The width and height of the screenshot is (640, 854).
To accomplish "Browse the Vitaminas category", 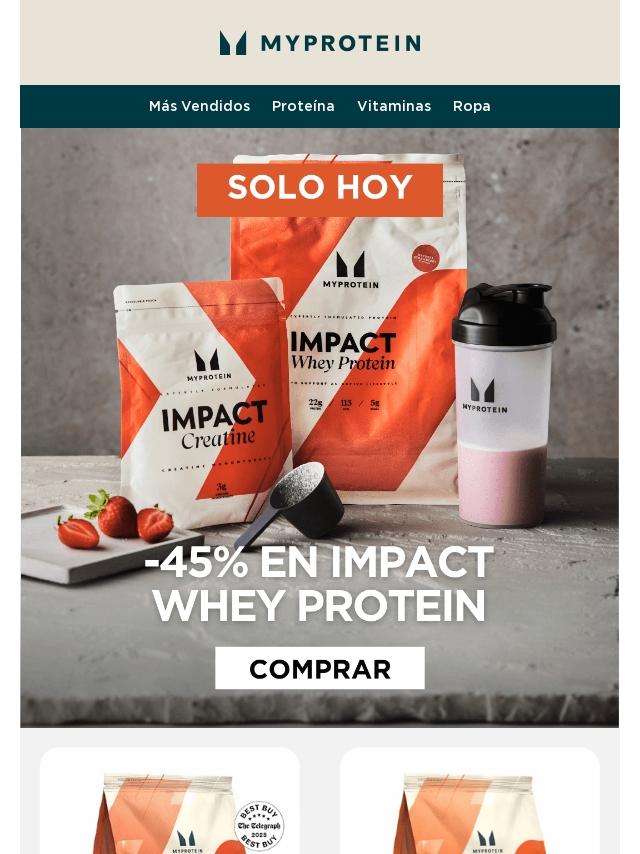I will tap(394, 106).
